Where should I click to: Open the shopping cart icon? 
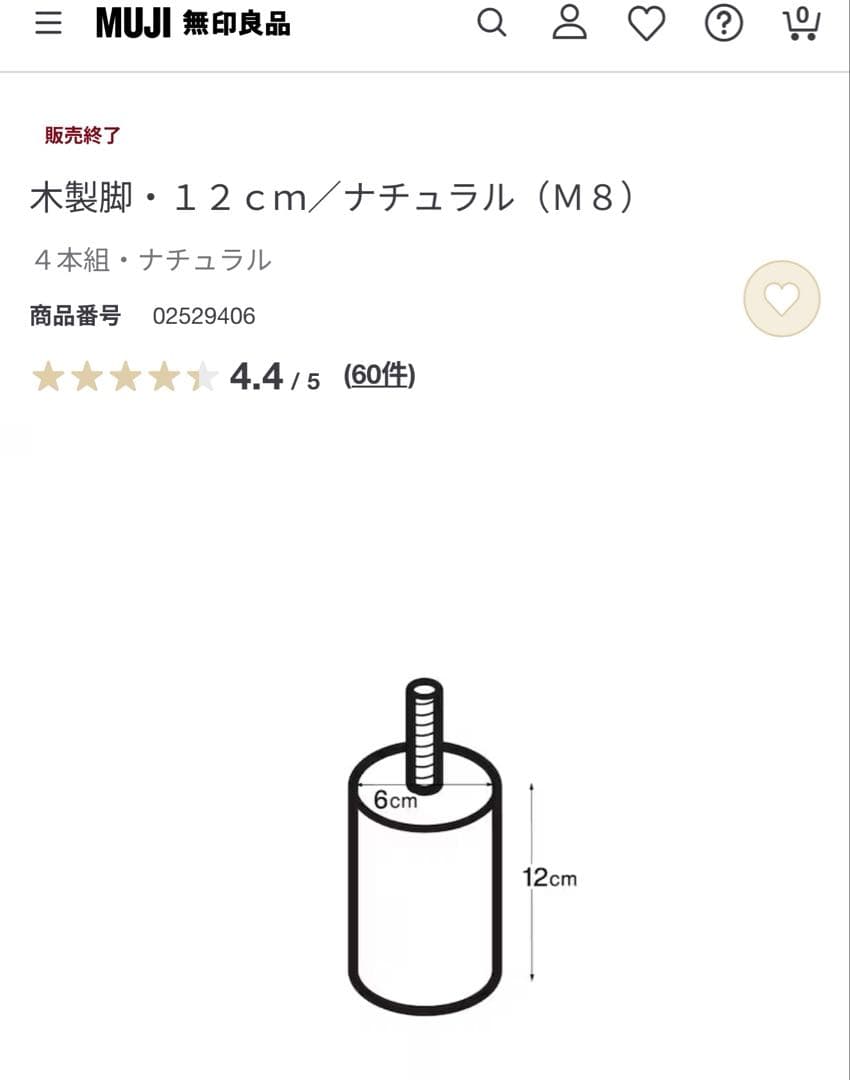[799, 25]
